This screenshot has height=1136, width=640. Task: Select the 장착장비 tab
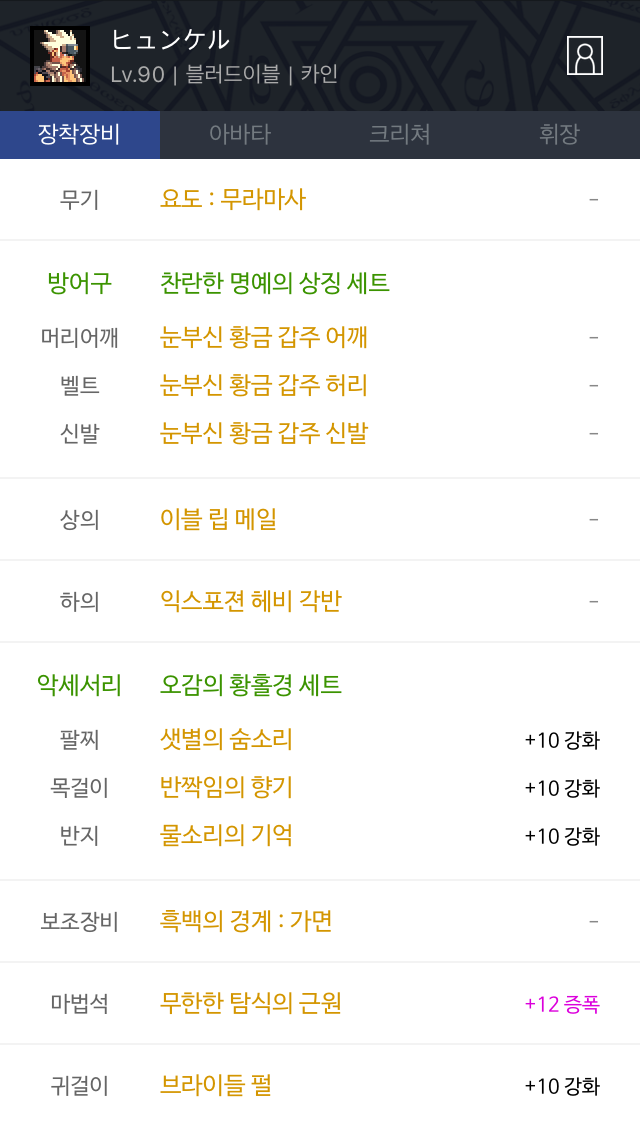click(79, 135)
